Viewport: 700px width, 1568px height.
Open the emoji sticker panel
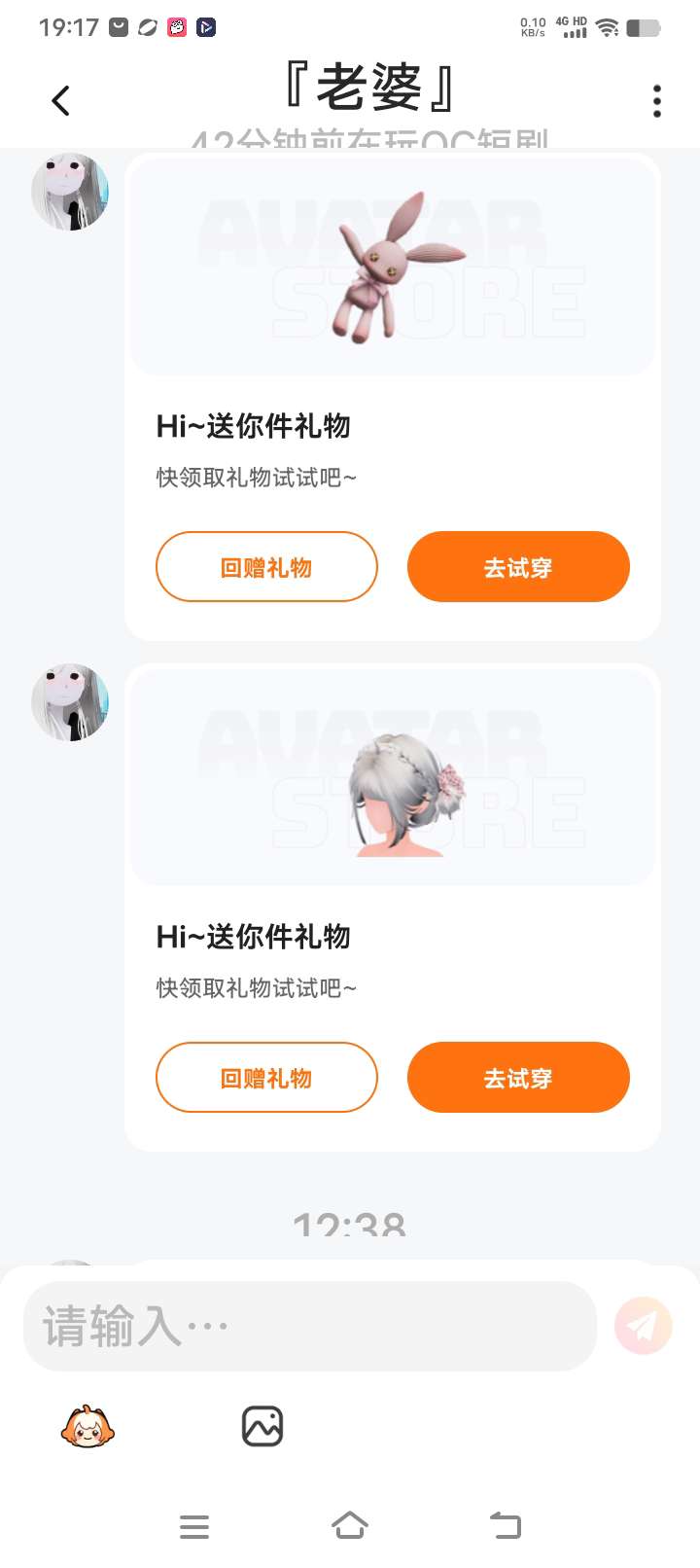click(x=87, y=1427)
